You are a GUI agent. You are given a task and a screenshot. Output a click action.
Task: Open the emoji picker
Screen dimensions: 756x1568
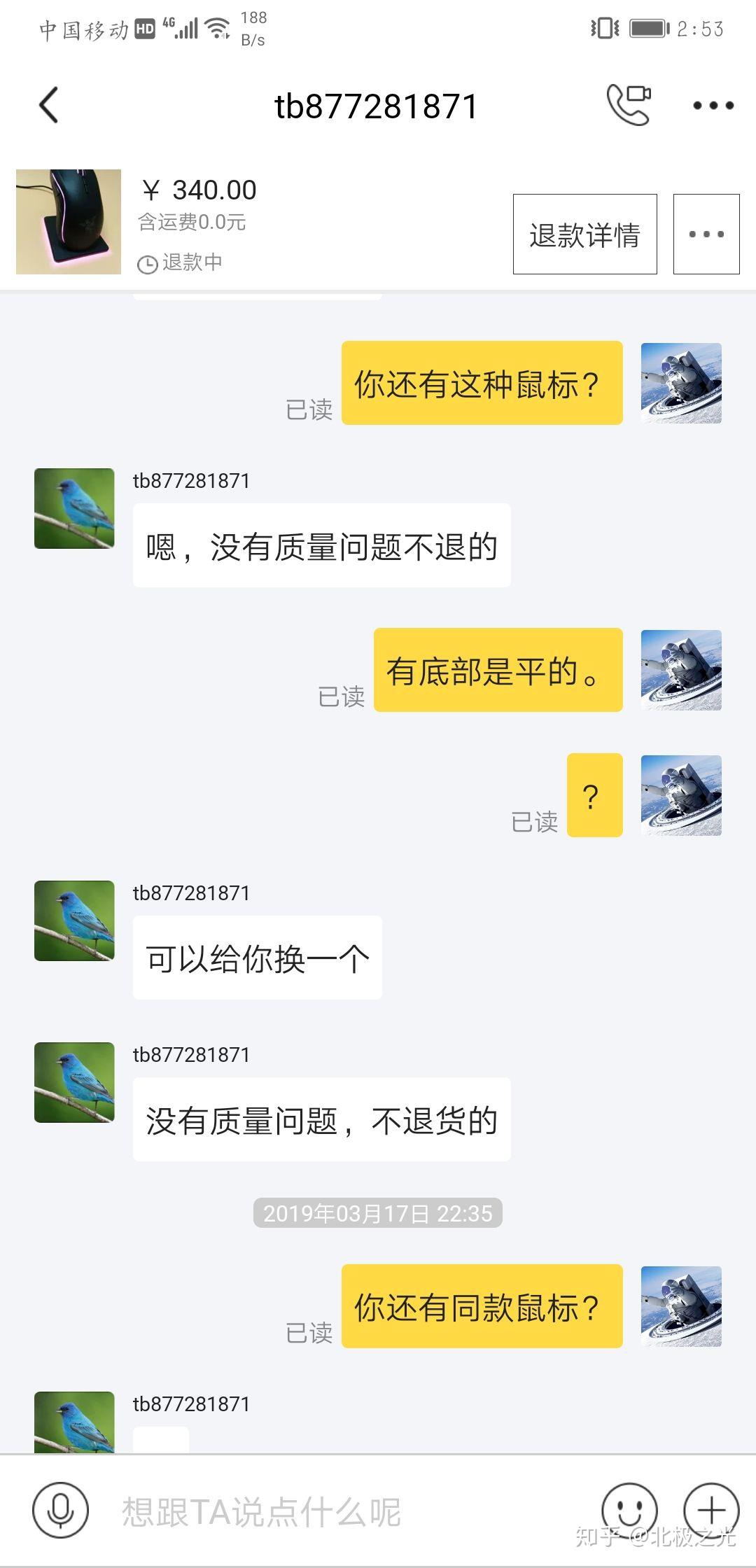(629, 1510)
